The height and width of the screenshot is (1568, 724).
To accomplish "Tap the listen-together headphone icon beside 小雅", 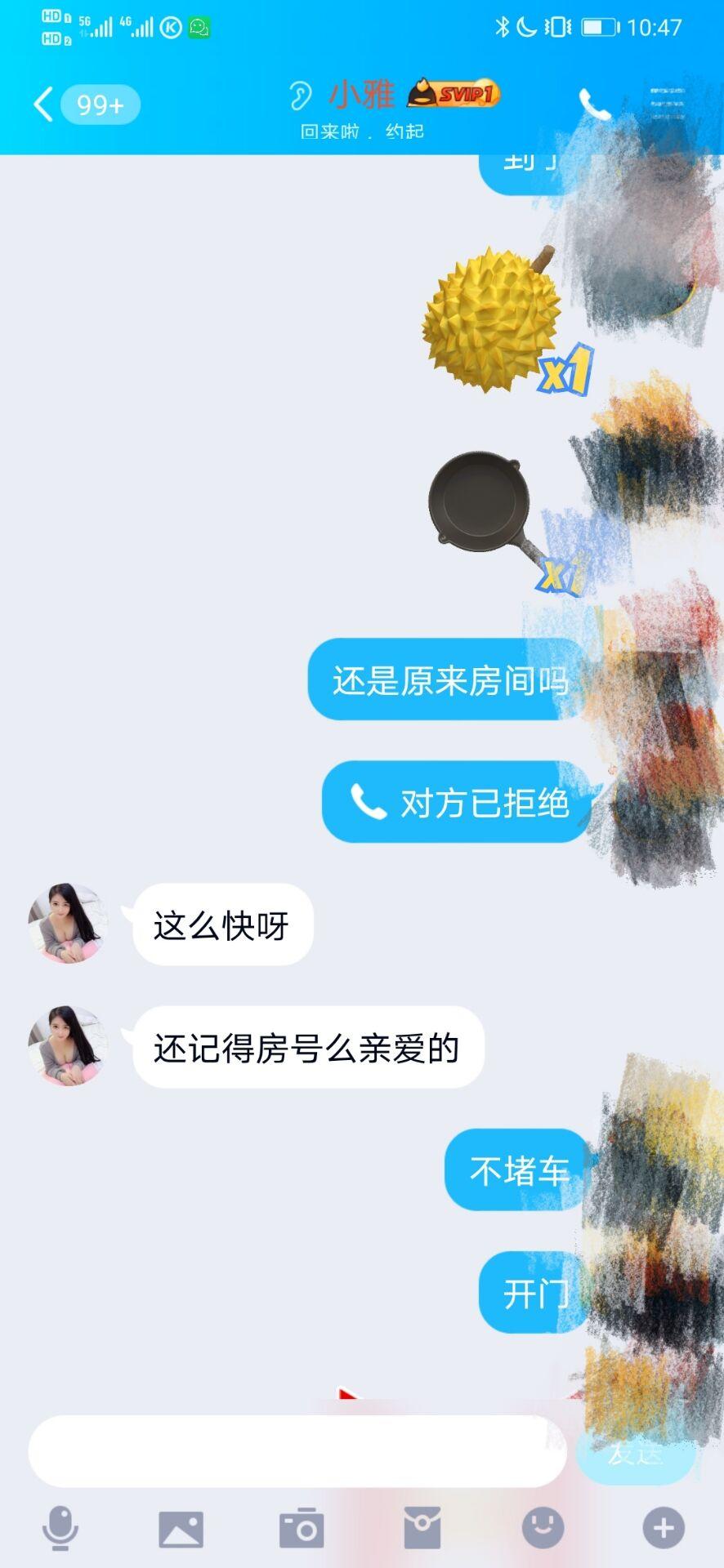I will (302, 94).
